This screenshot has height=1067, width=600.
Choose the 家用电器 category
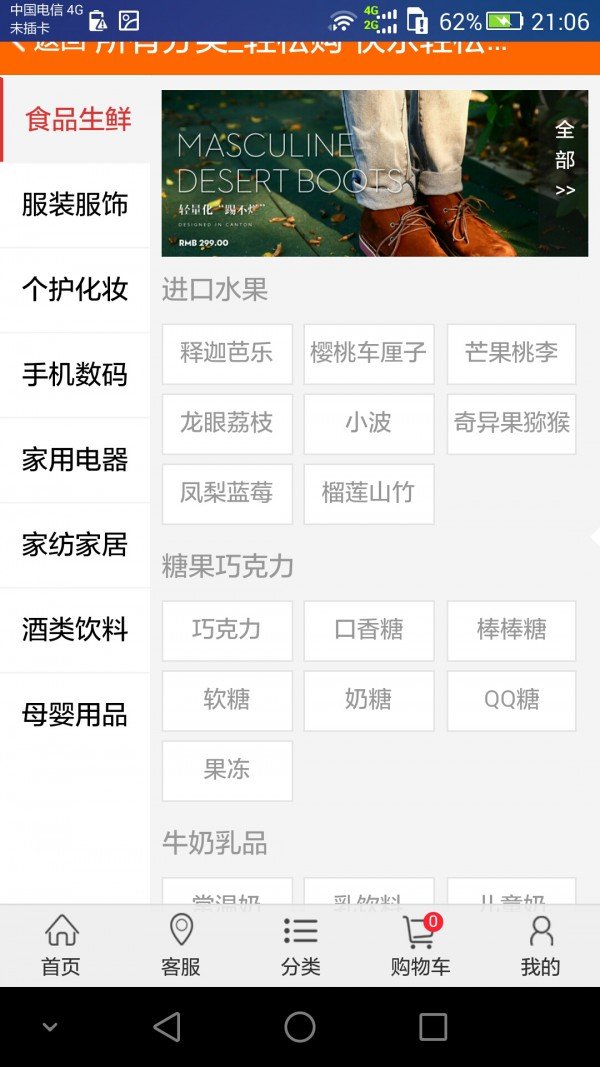pyautogui.click(x=75, y=460)
